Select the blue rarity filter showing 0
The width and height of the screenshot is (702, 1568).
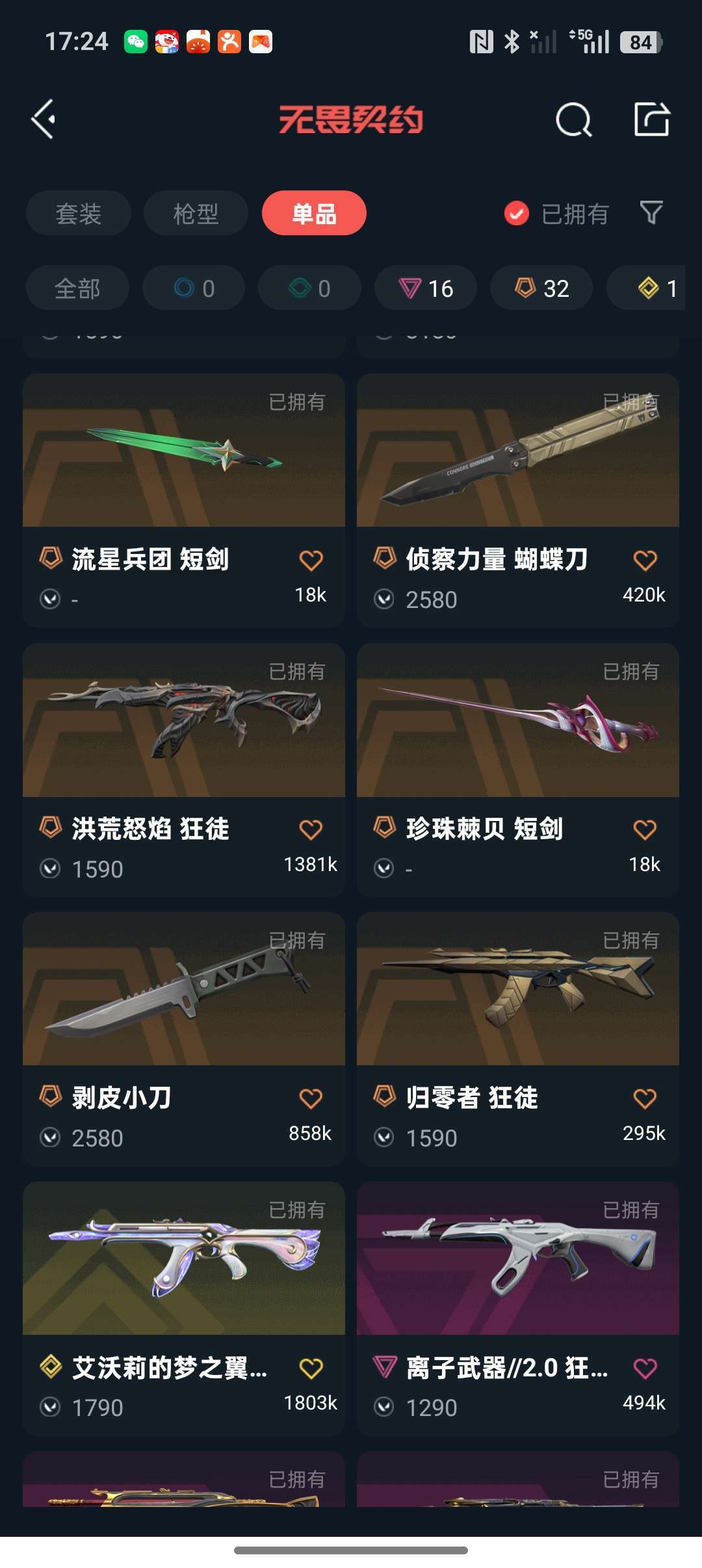tap(193, 288)
